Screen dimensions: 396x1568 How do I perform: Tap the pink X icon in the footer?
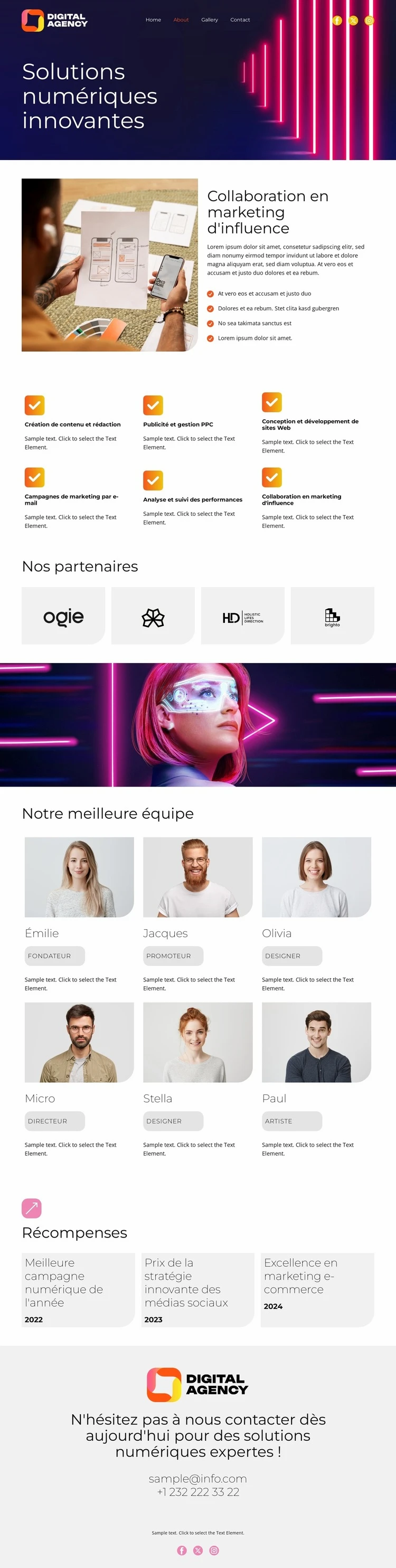(x=197, y=1551)
